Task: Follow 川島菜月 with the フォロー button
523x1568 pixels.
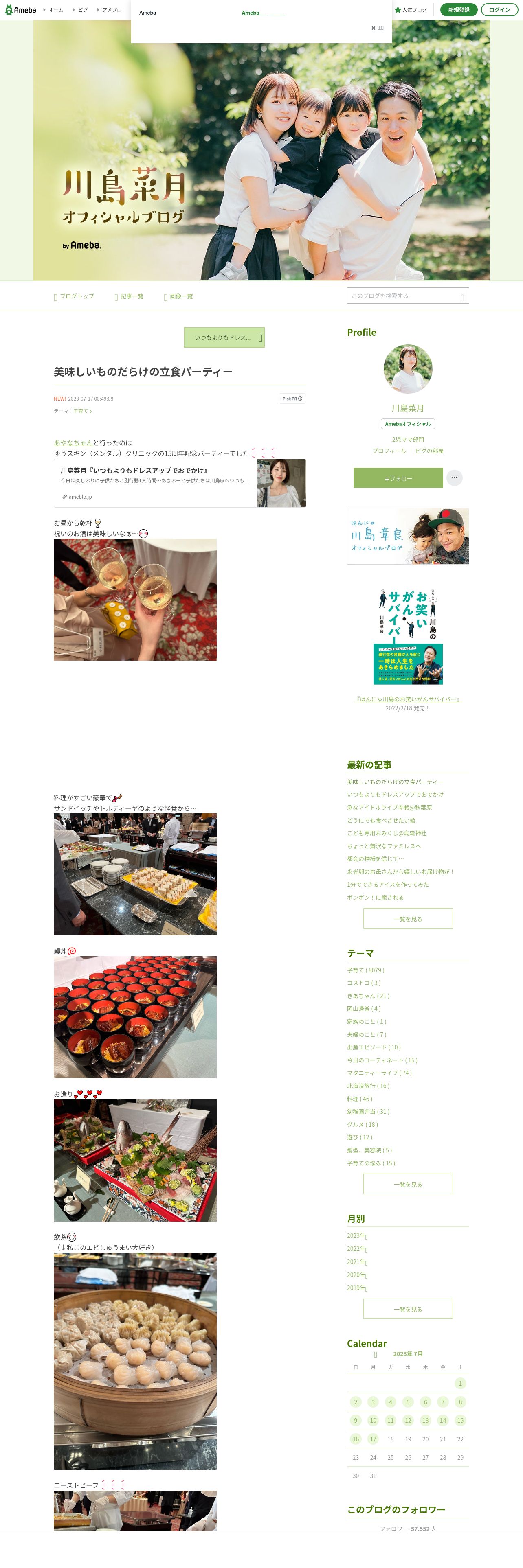Action: click(x=398, y=478)
